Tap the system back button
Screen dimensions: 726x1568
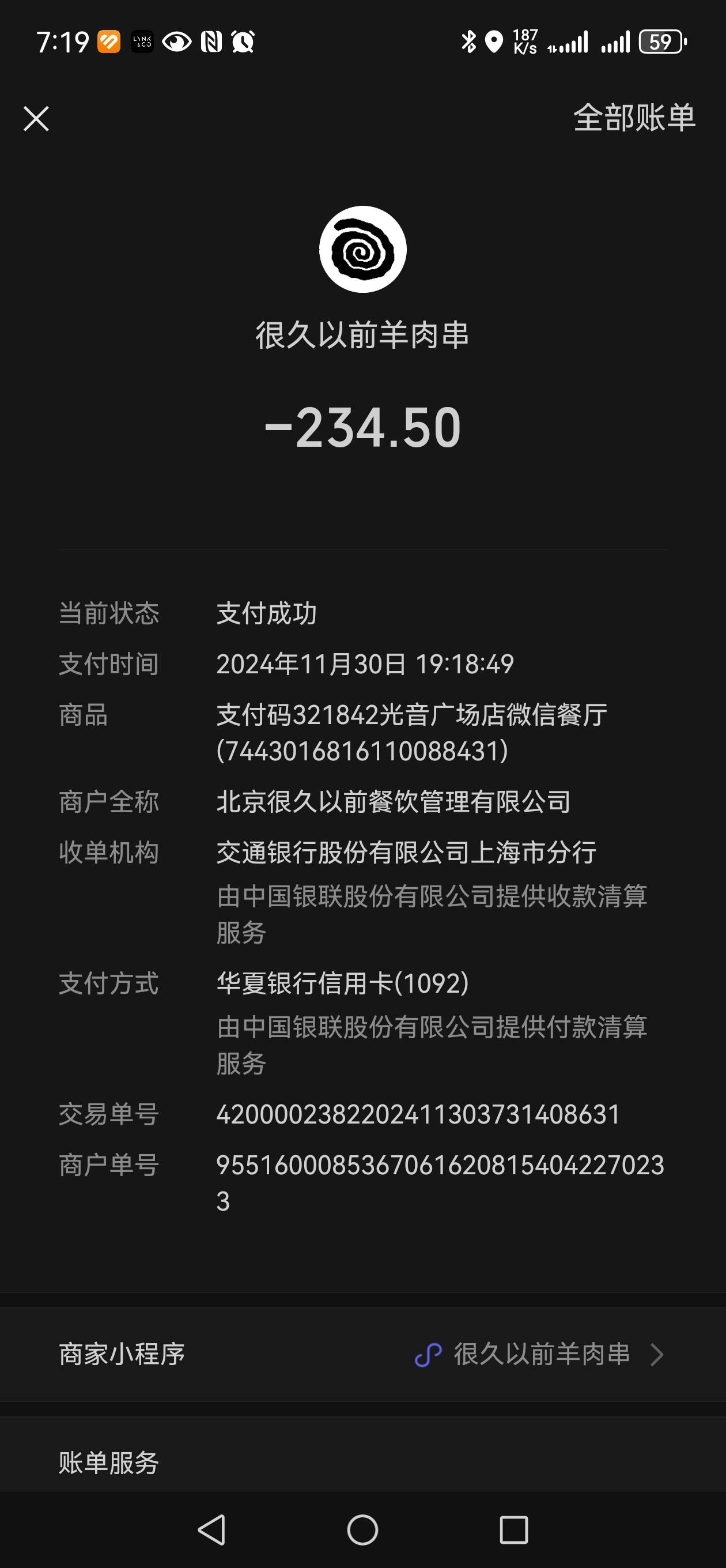click(212, 1529)
